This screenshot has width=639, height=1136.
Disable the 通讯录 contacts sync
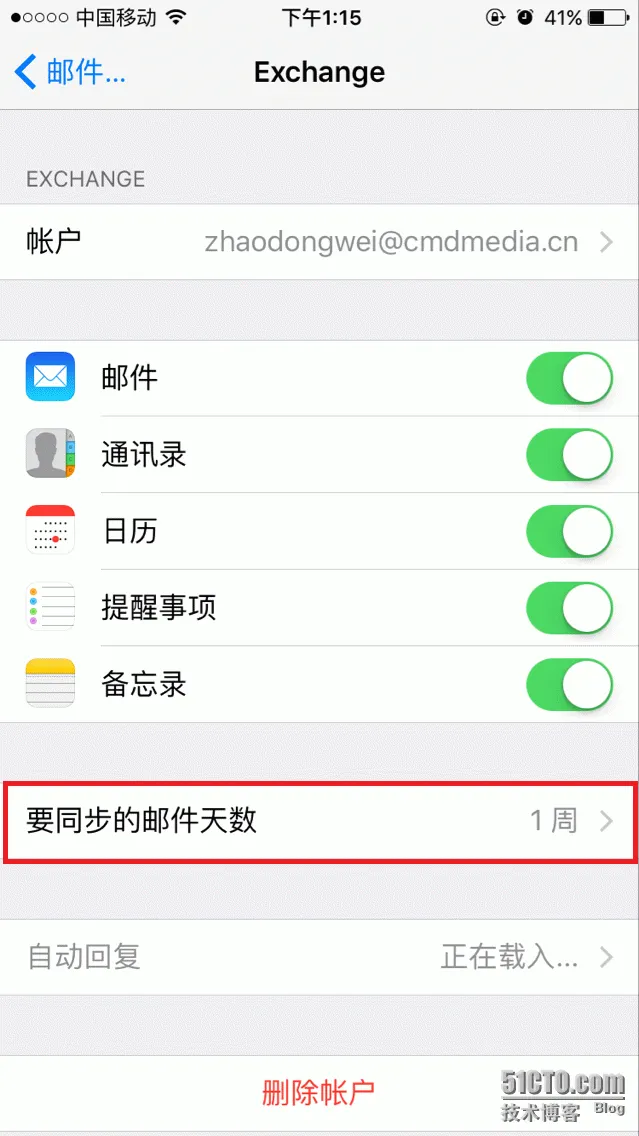coord(569,455)
